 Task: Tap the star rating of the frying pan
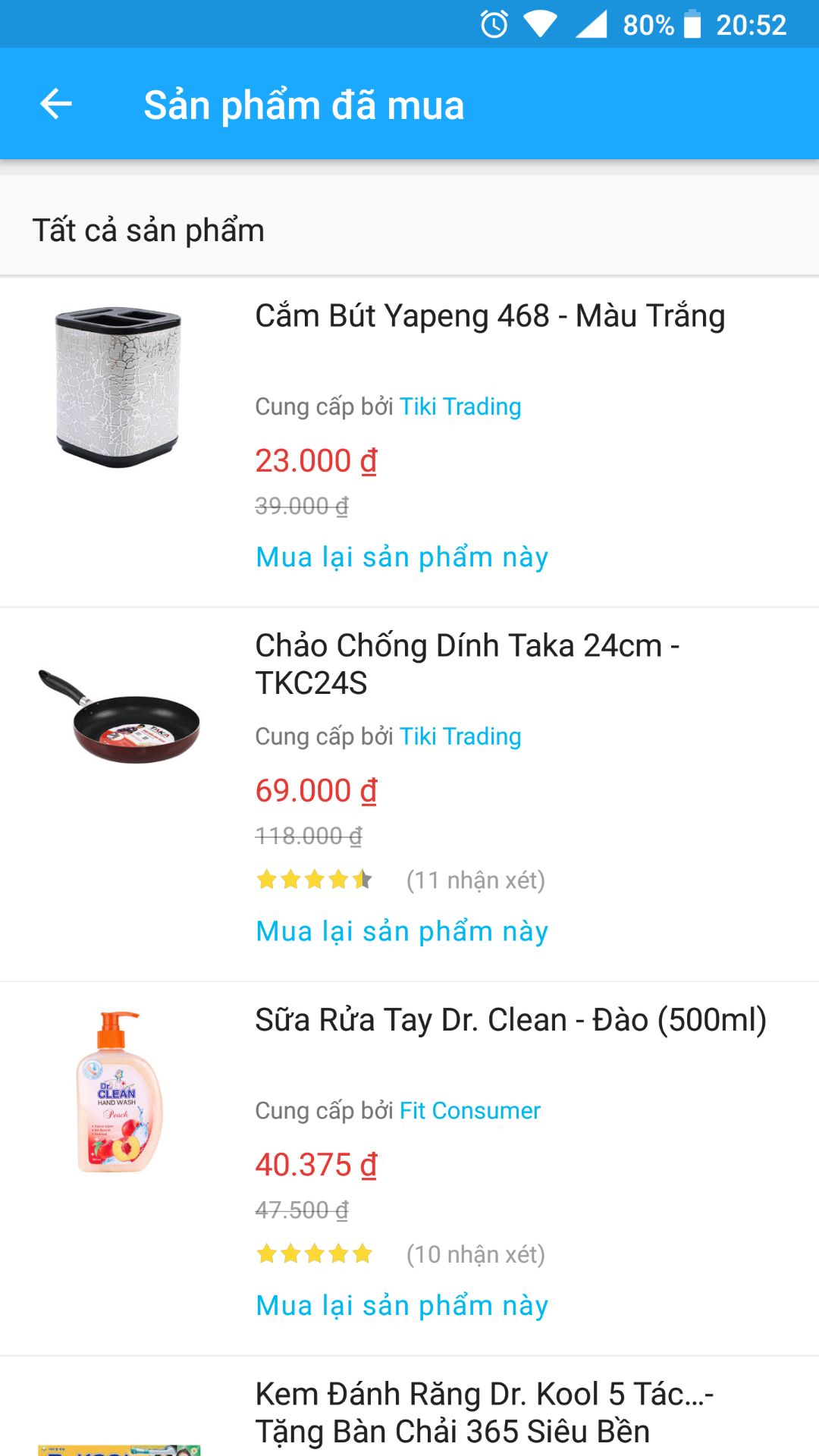[x=313, y=880]
